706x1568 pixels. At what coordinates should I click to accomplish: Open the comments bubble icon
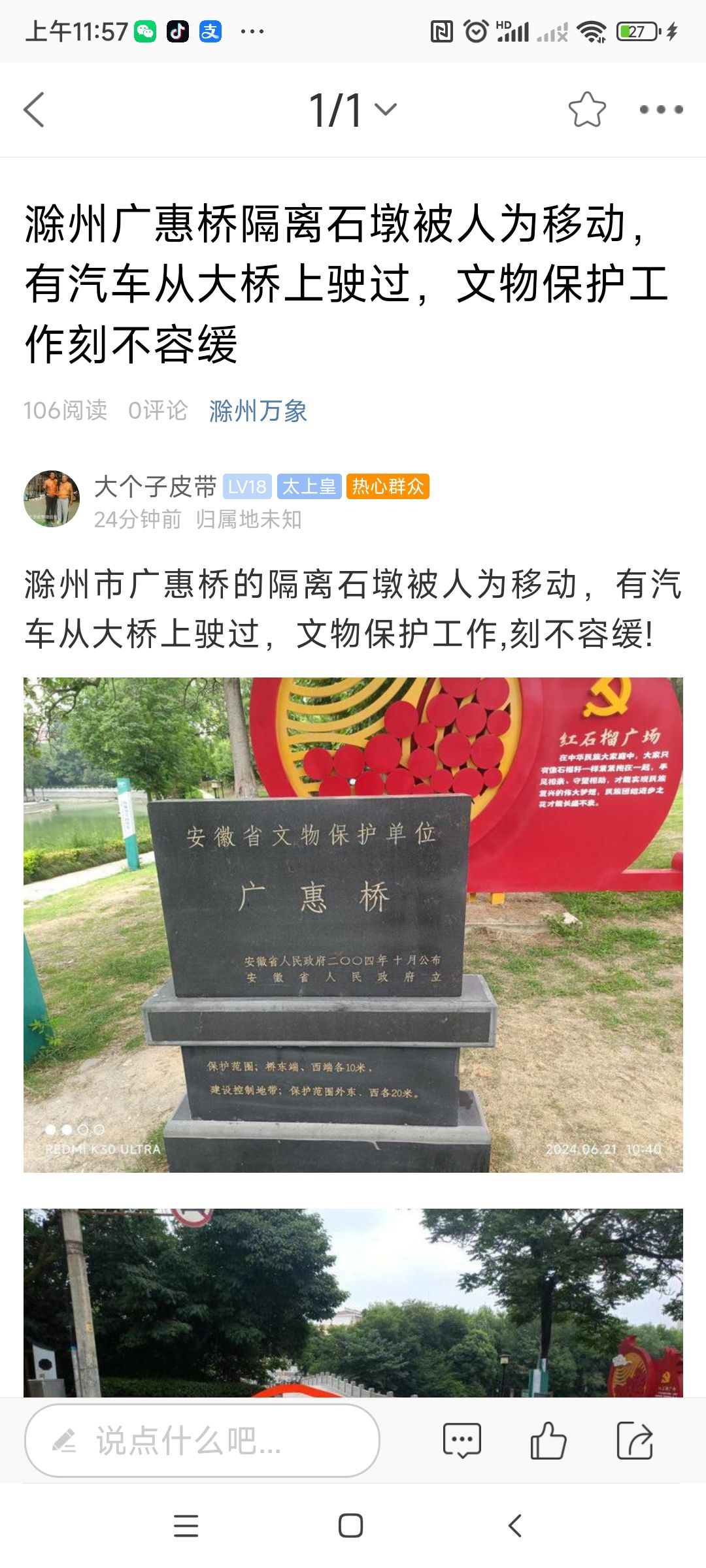coord(462,1441)
